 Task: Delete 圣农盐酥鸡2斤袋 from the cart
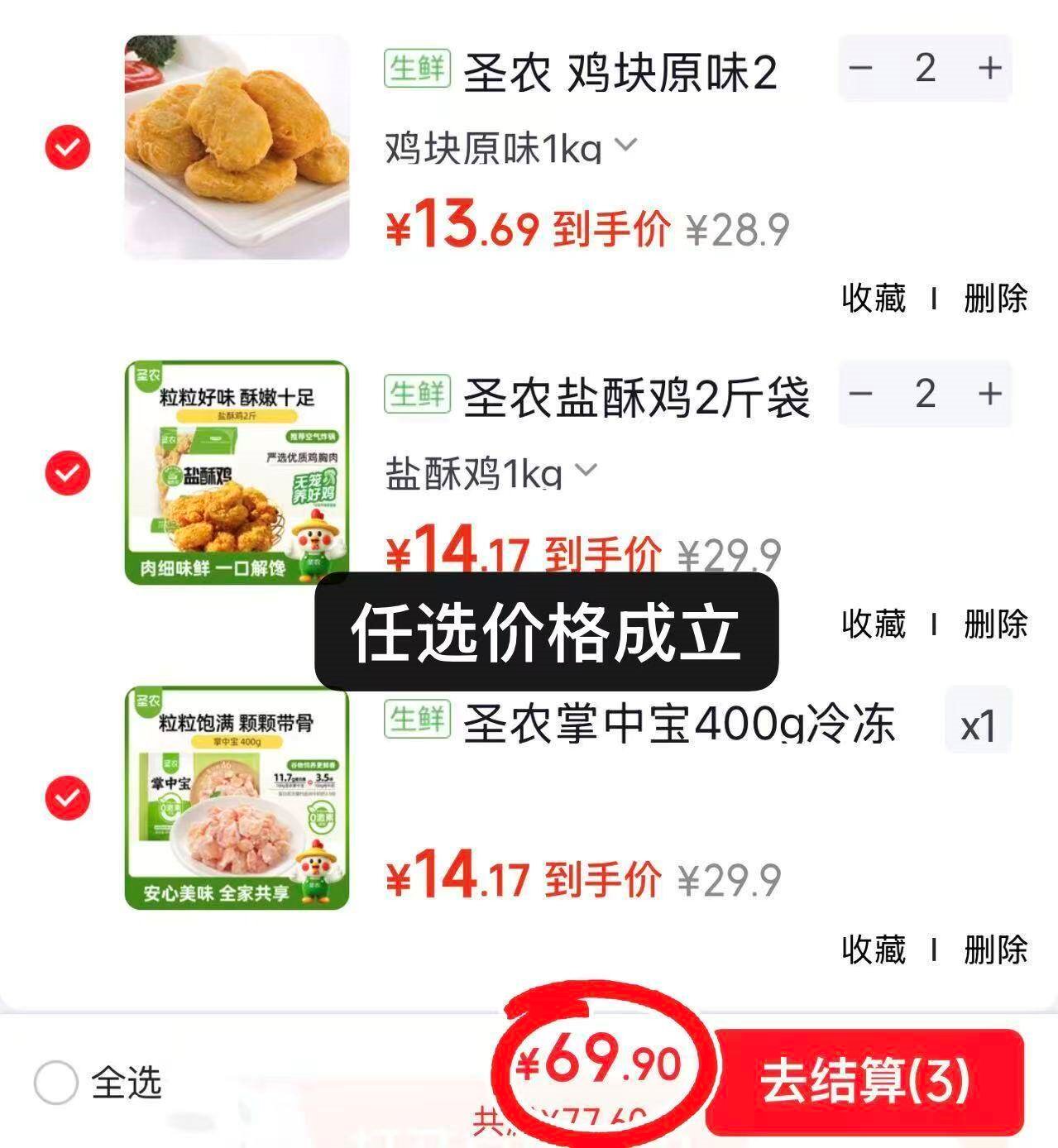995,624
